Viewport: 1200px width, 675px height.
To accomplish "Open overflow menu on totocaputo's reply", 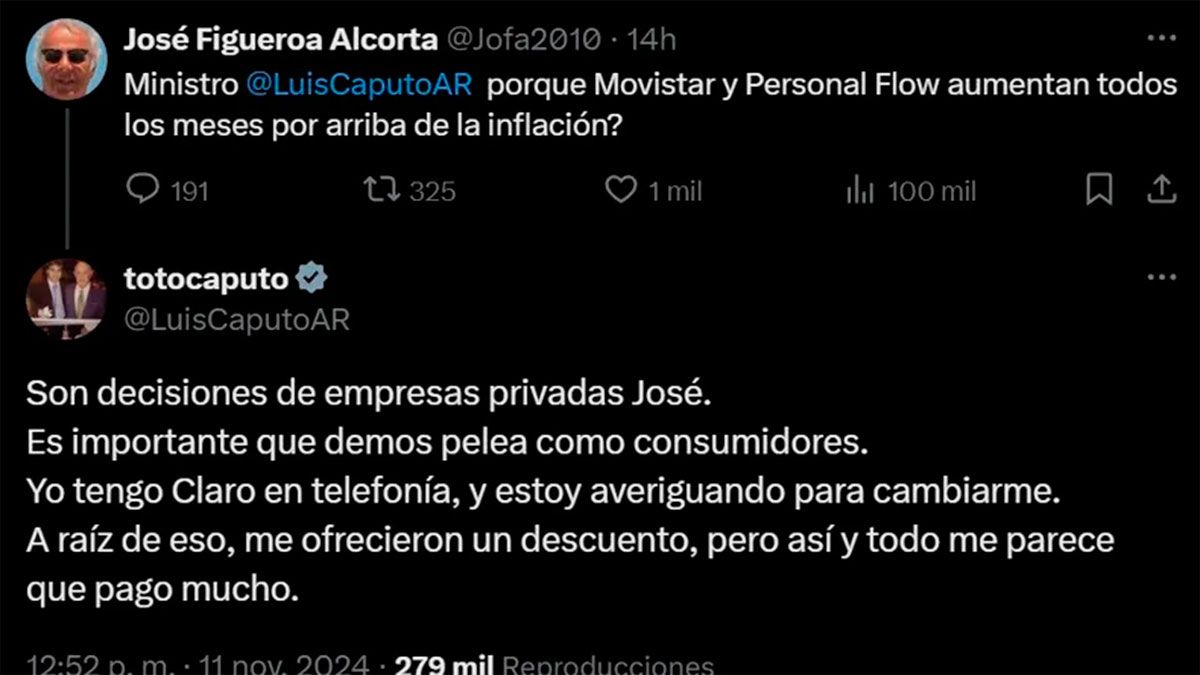I will 1161,277.
